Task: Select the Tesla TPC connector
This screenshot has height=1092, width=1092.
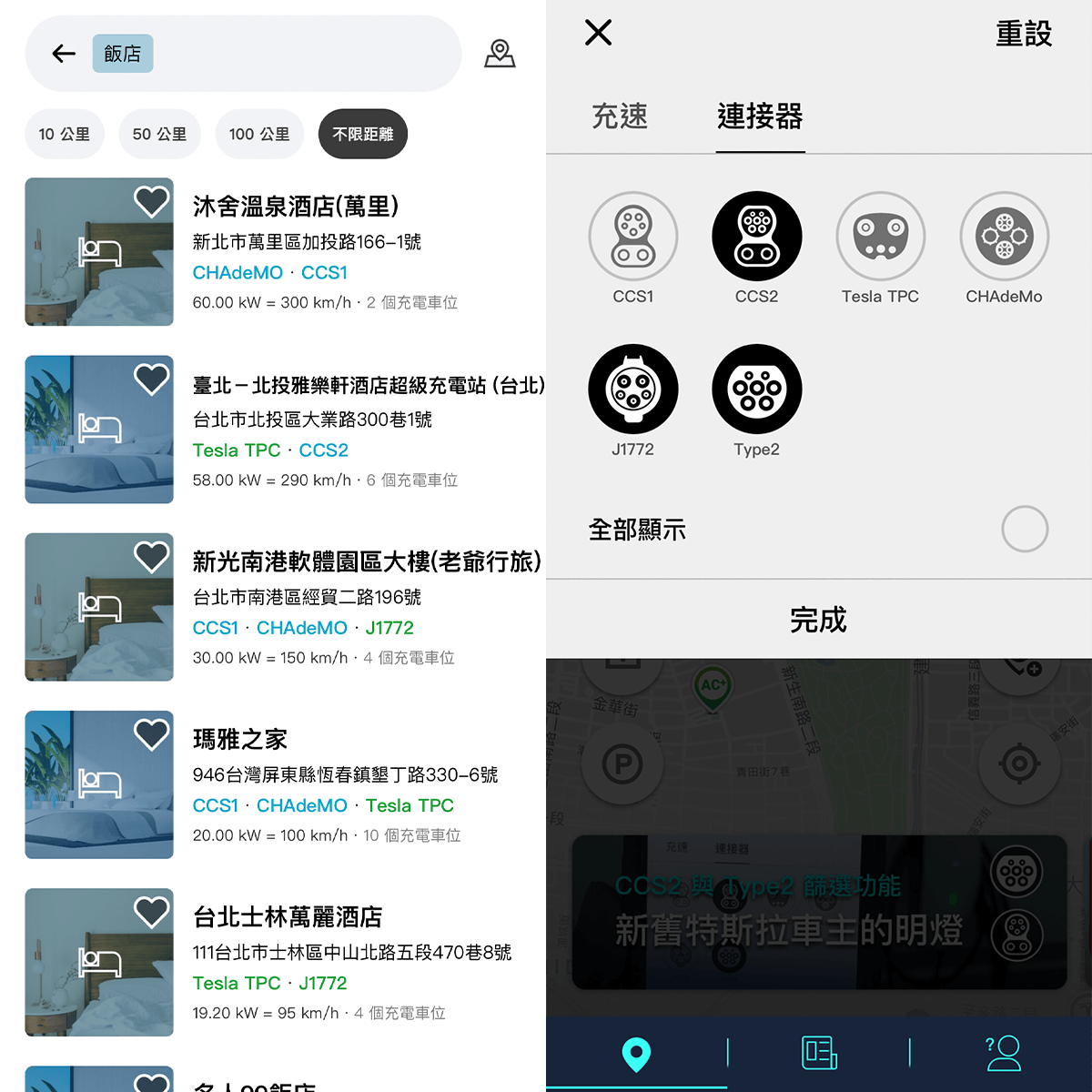Action: coord(880,236)
